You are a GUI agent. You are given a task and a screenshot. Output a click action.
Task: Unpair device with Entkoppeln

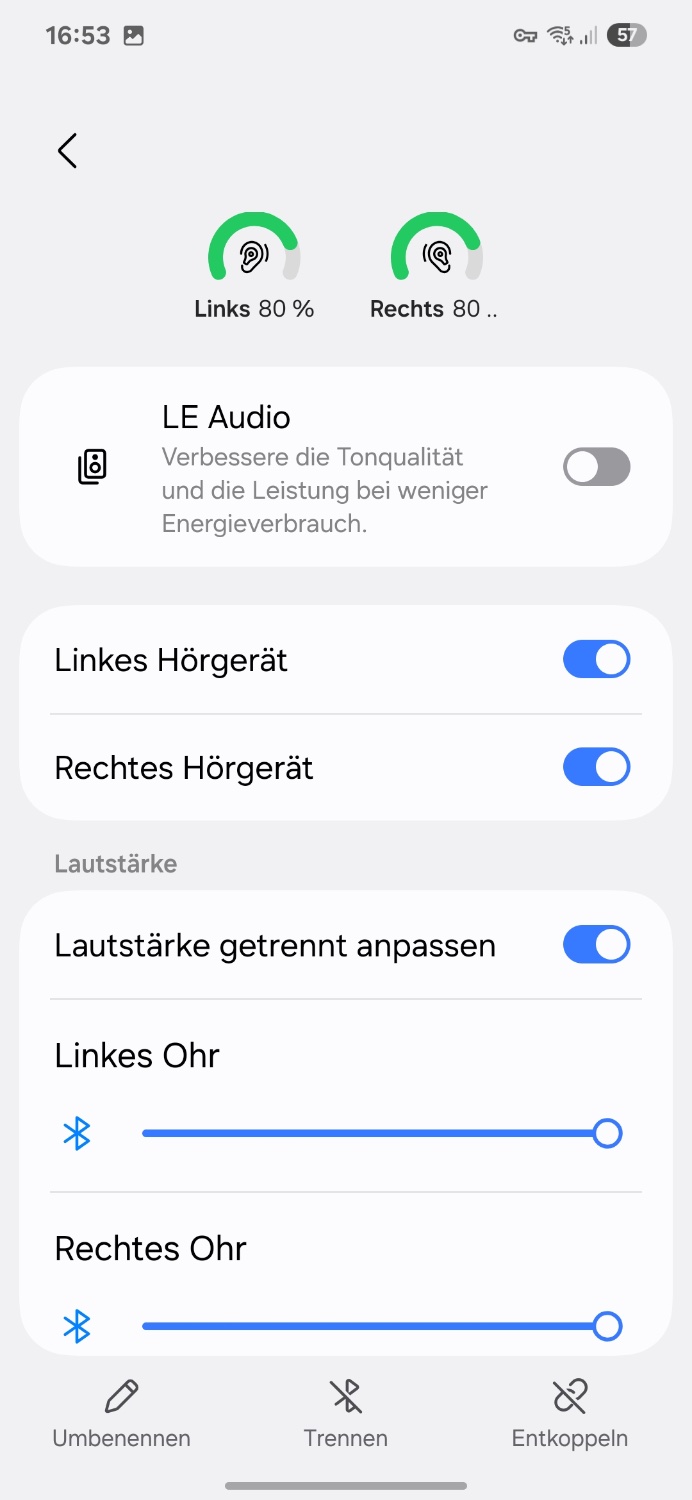click(x=570, y=1414)
